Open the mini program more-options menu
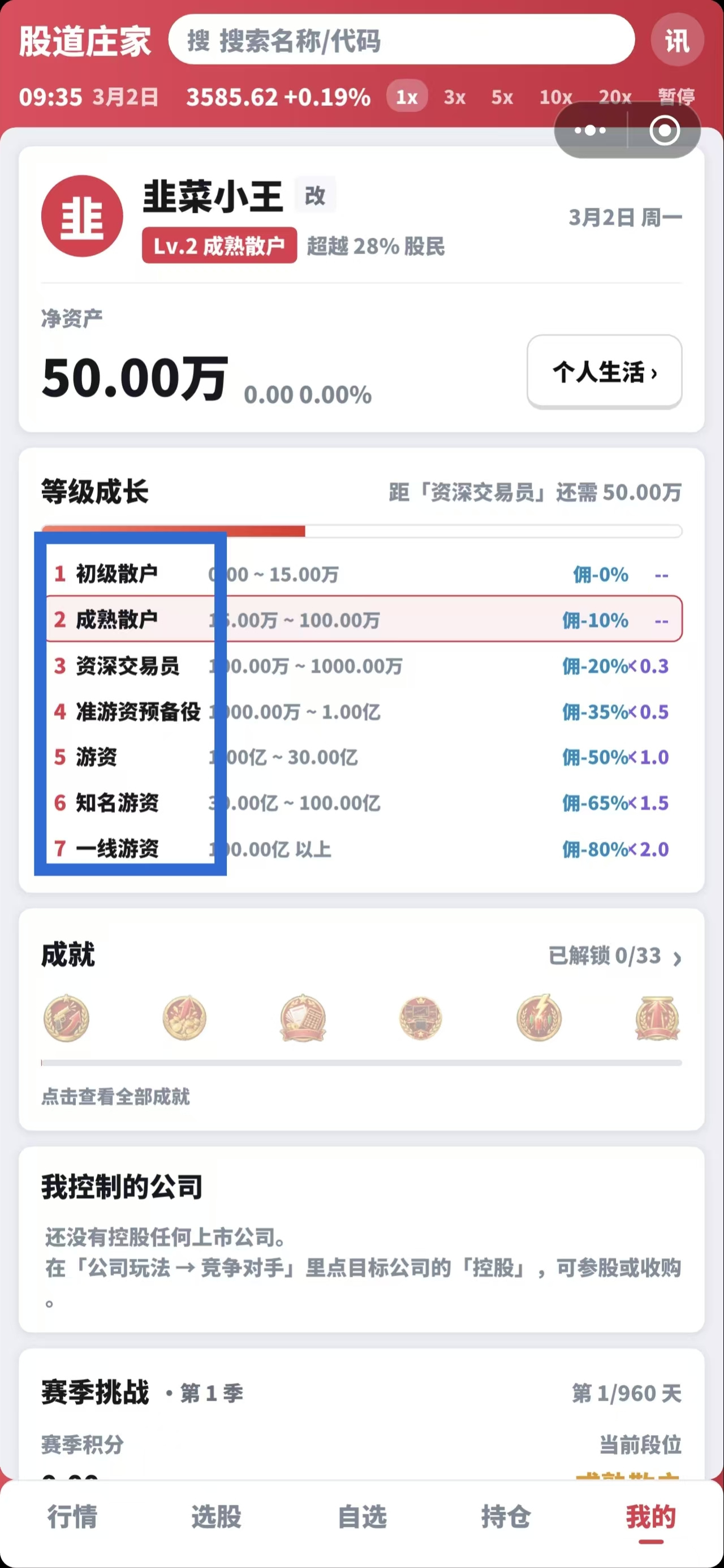The width and height of the screenshot is (724, 1568). point(590,130)
